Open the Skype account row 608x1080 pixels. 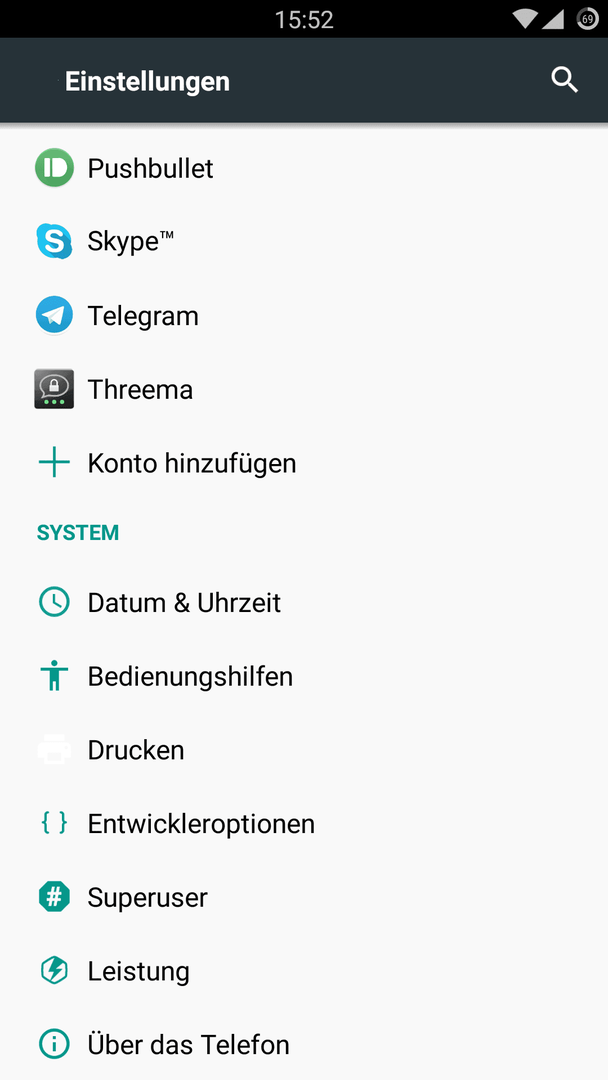304,242
